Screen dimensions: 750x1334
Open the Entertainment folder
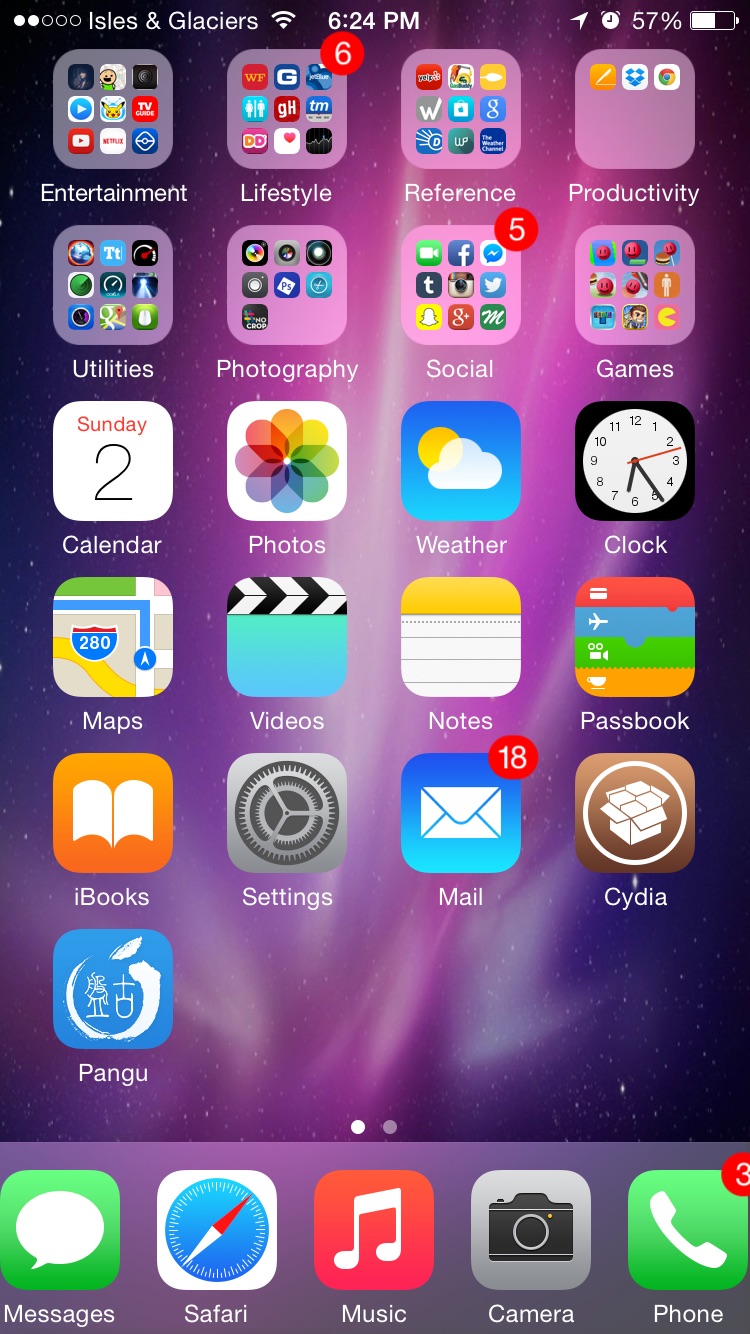click(x=113, y=109)
